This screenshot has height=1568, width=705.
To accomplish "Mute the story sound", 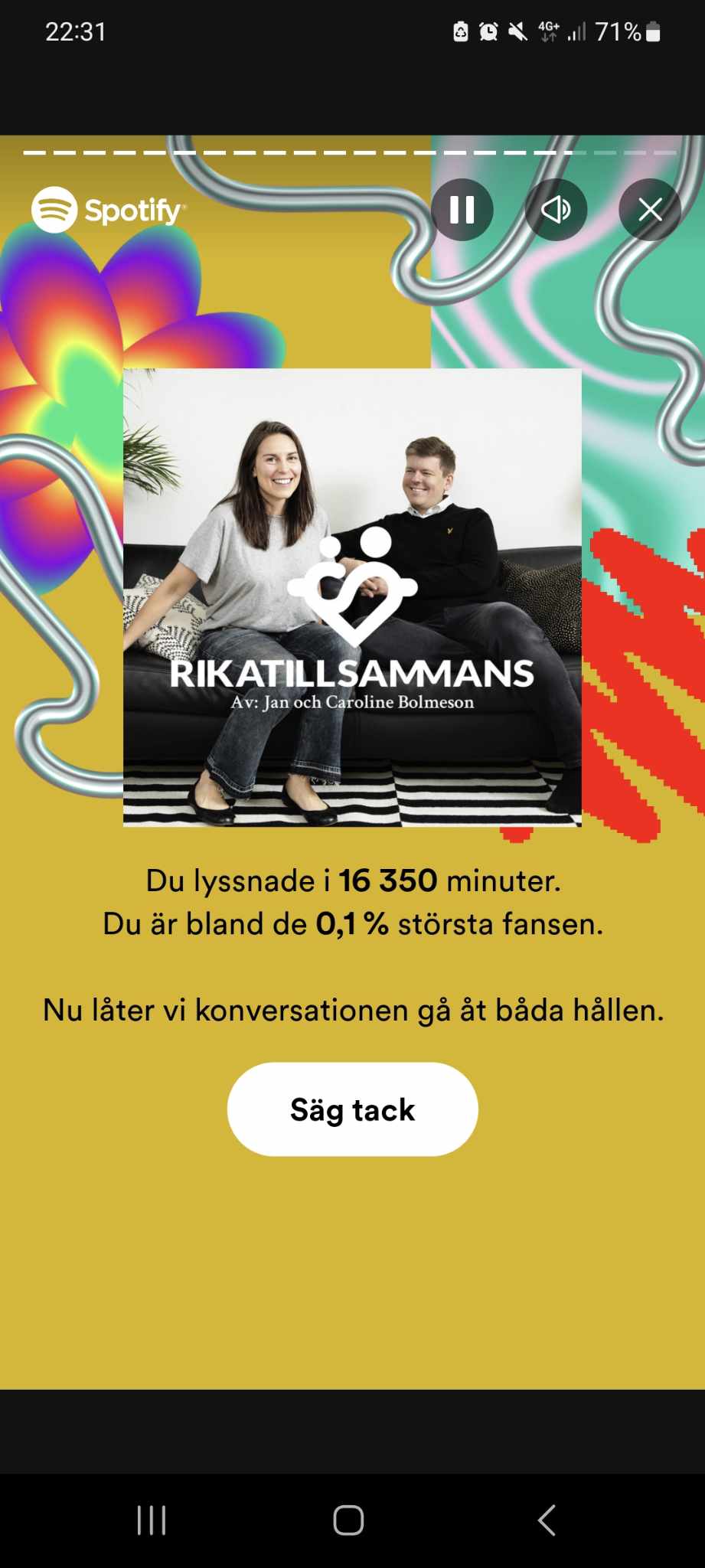I will click(556, 210).
